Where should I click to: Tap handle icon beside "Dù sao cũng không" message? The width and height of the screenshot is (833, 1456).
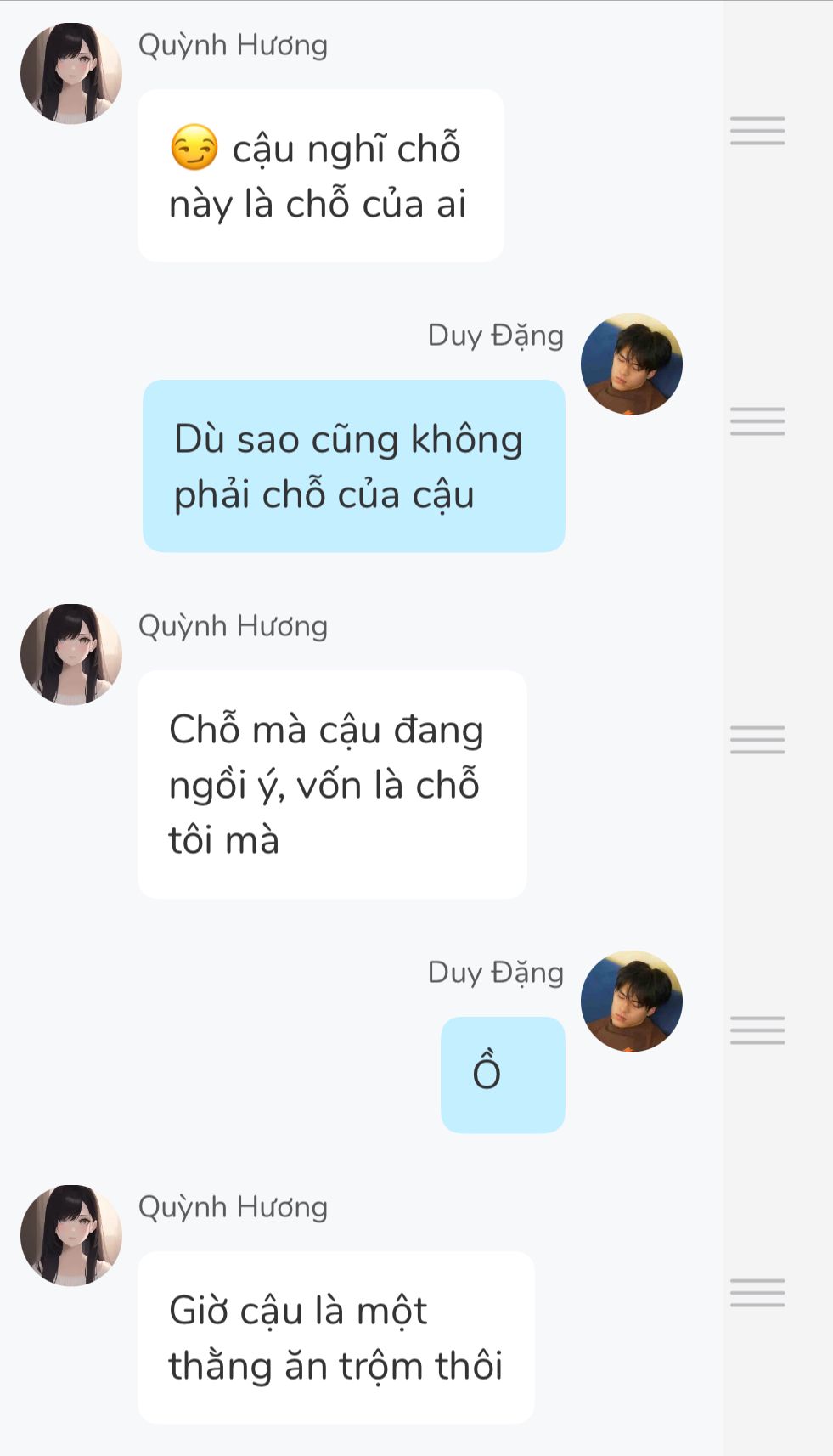pos(757,421)
